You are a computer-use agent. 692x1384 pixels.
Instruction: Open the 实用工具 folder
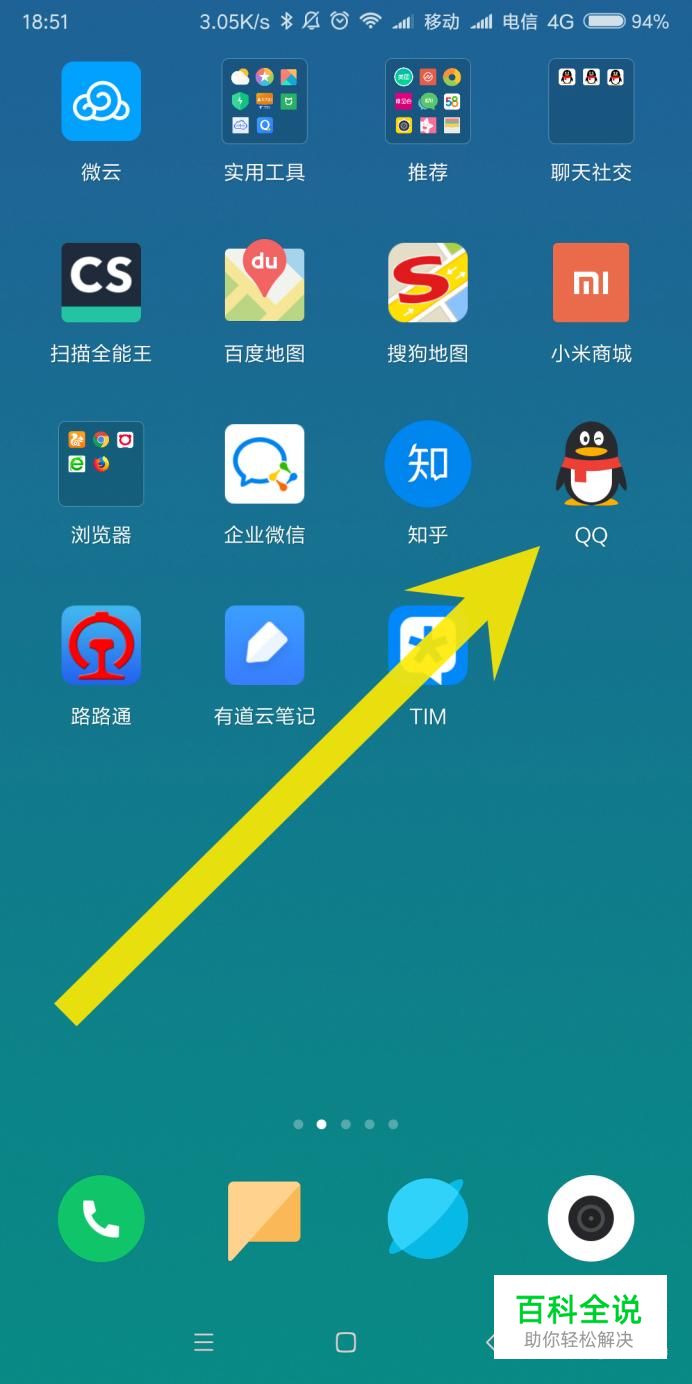(x=264, y=102)
